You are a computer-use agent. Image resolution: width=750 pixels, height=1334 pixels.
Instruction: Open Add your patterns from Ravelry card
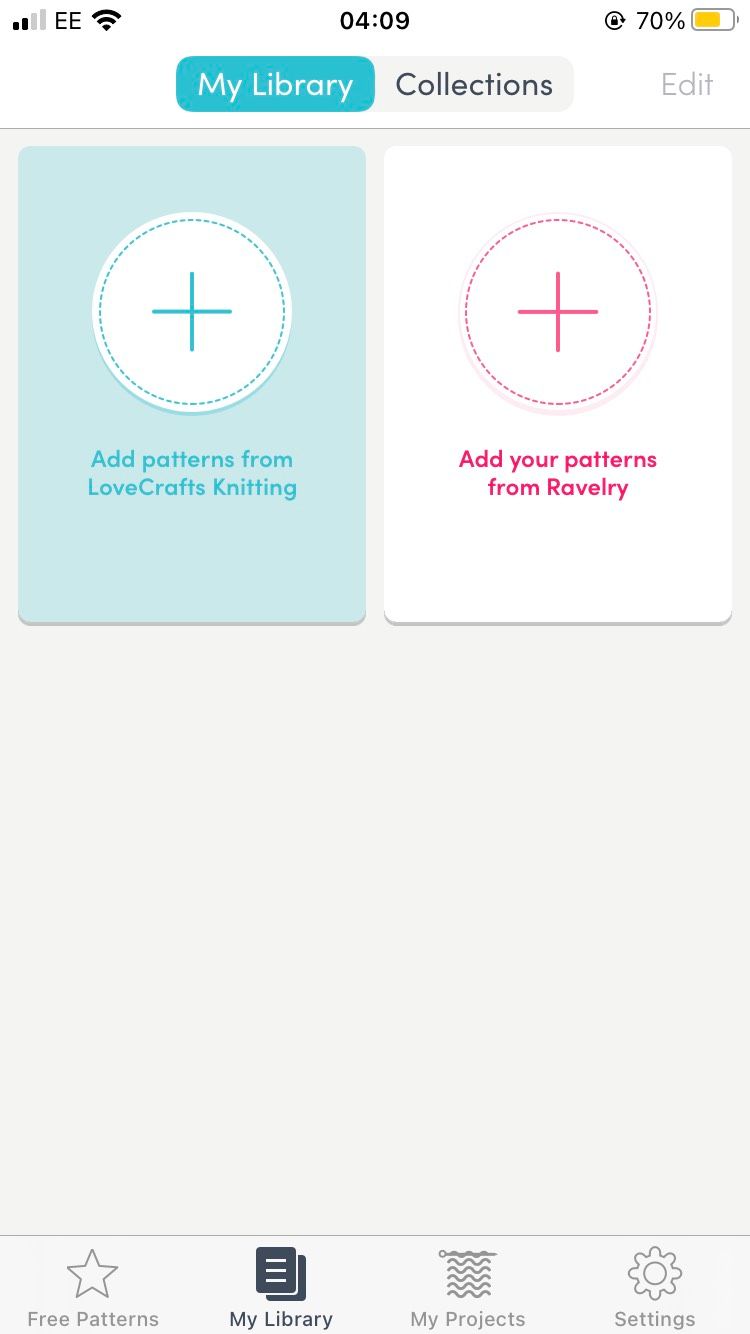[557, 385]
